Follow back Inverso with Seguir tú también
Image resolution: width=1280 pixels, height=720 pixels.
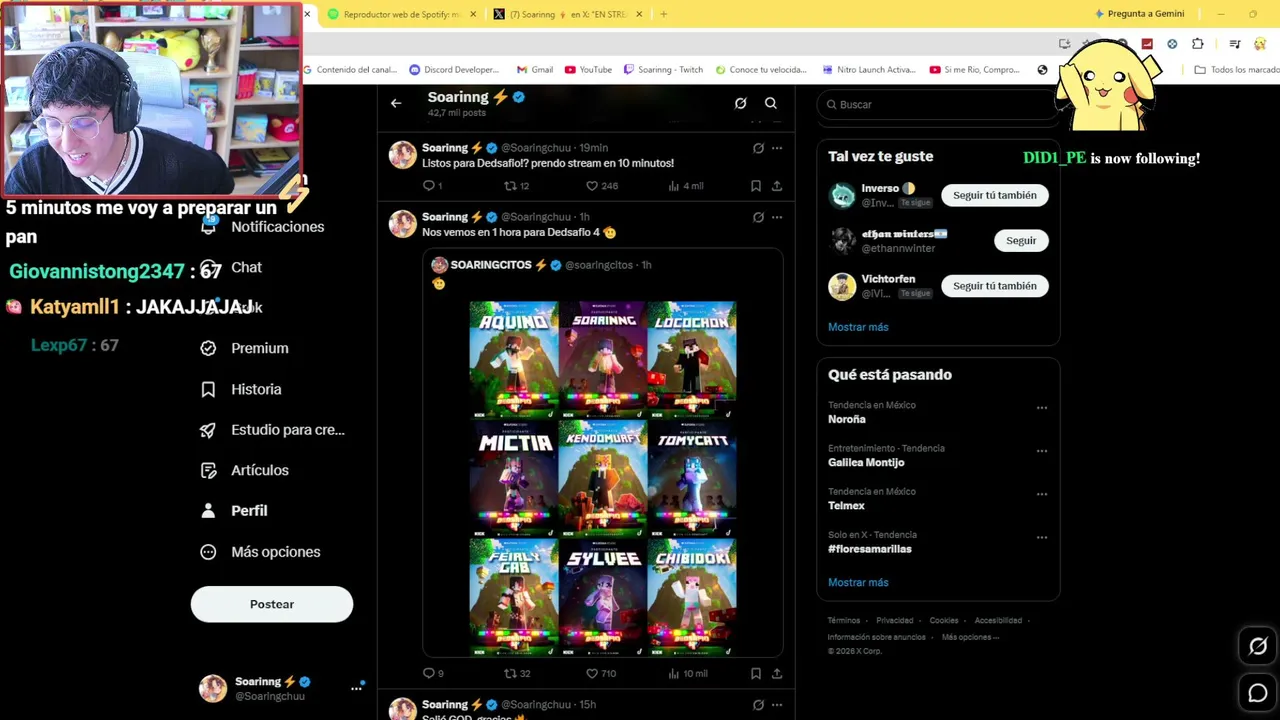click(995, 195)
